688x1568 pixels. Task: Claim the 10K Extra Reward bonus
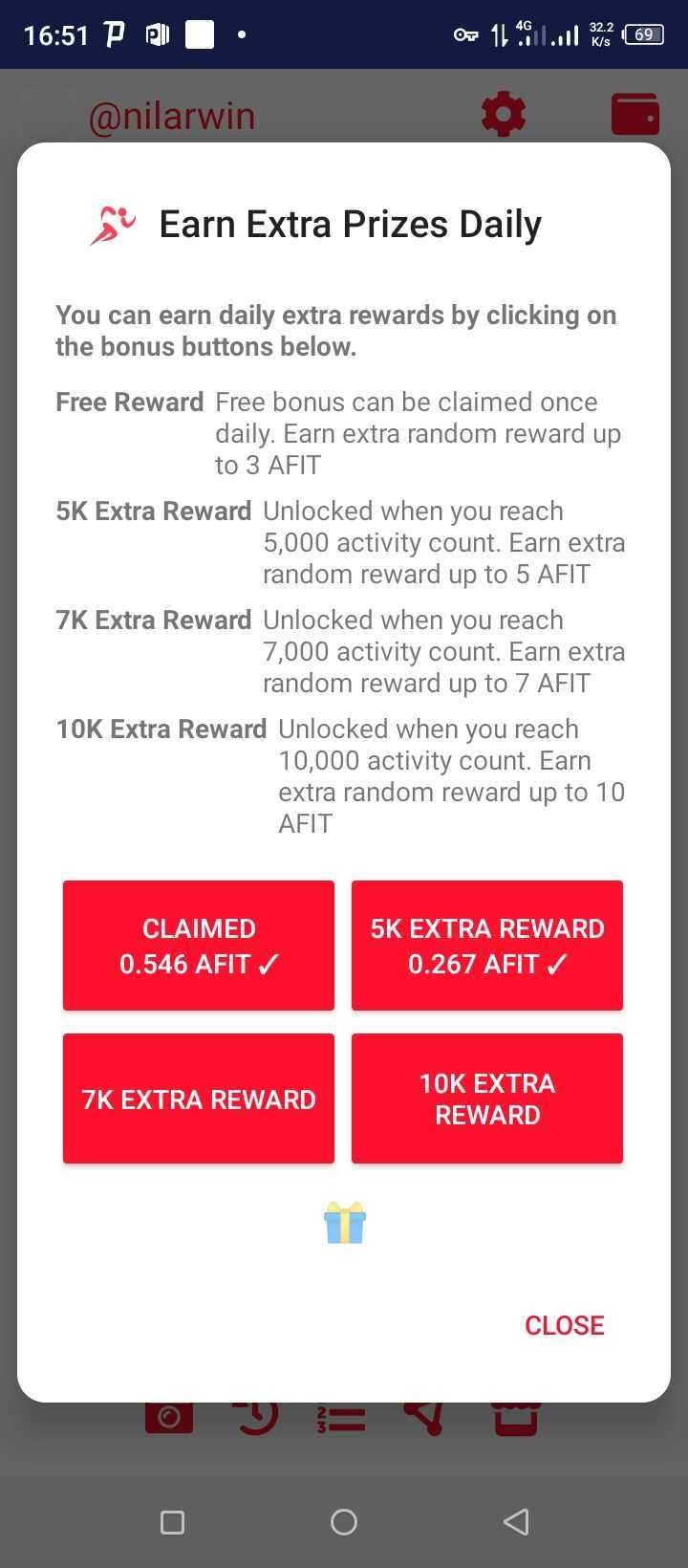click(x=487, y=1099)
